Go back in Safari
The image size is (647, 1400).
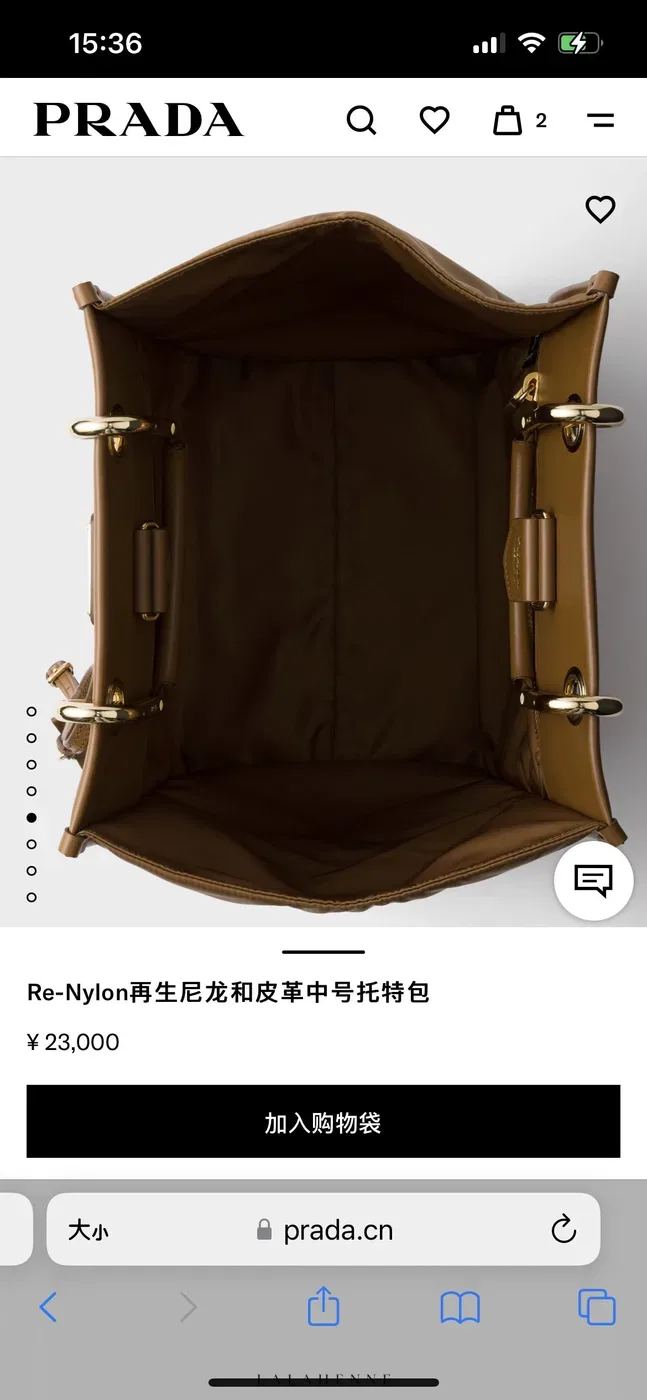point(48,1307)
